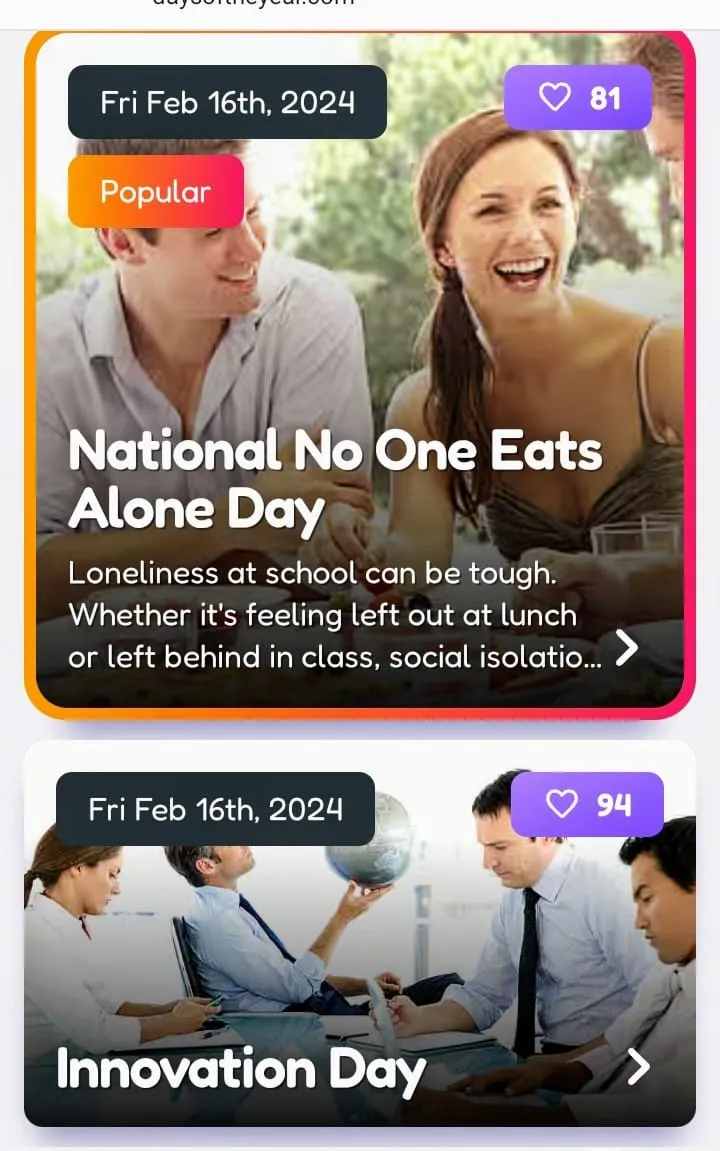
Task: Like National No One Eats Alone Day
Action: coord(577,98)
